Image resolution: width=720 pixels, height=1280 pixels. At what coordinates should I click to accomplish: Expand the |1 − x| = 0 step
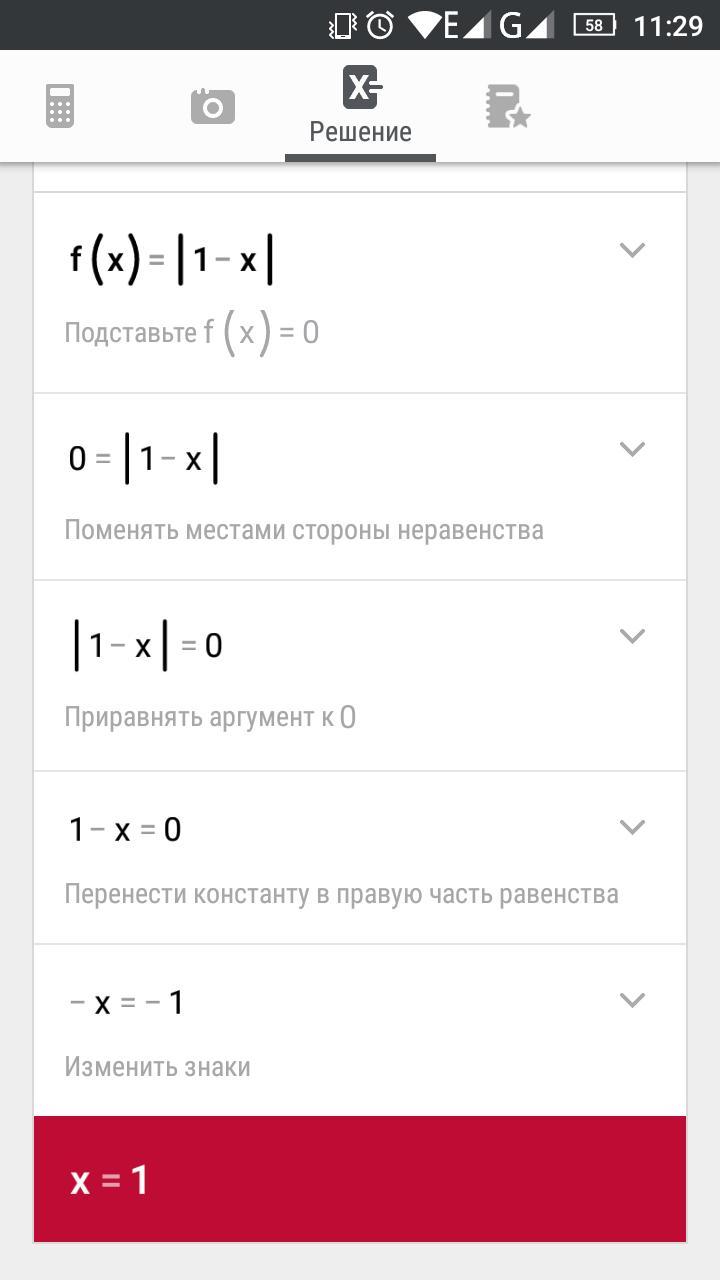(632, 636)
